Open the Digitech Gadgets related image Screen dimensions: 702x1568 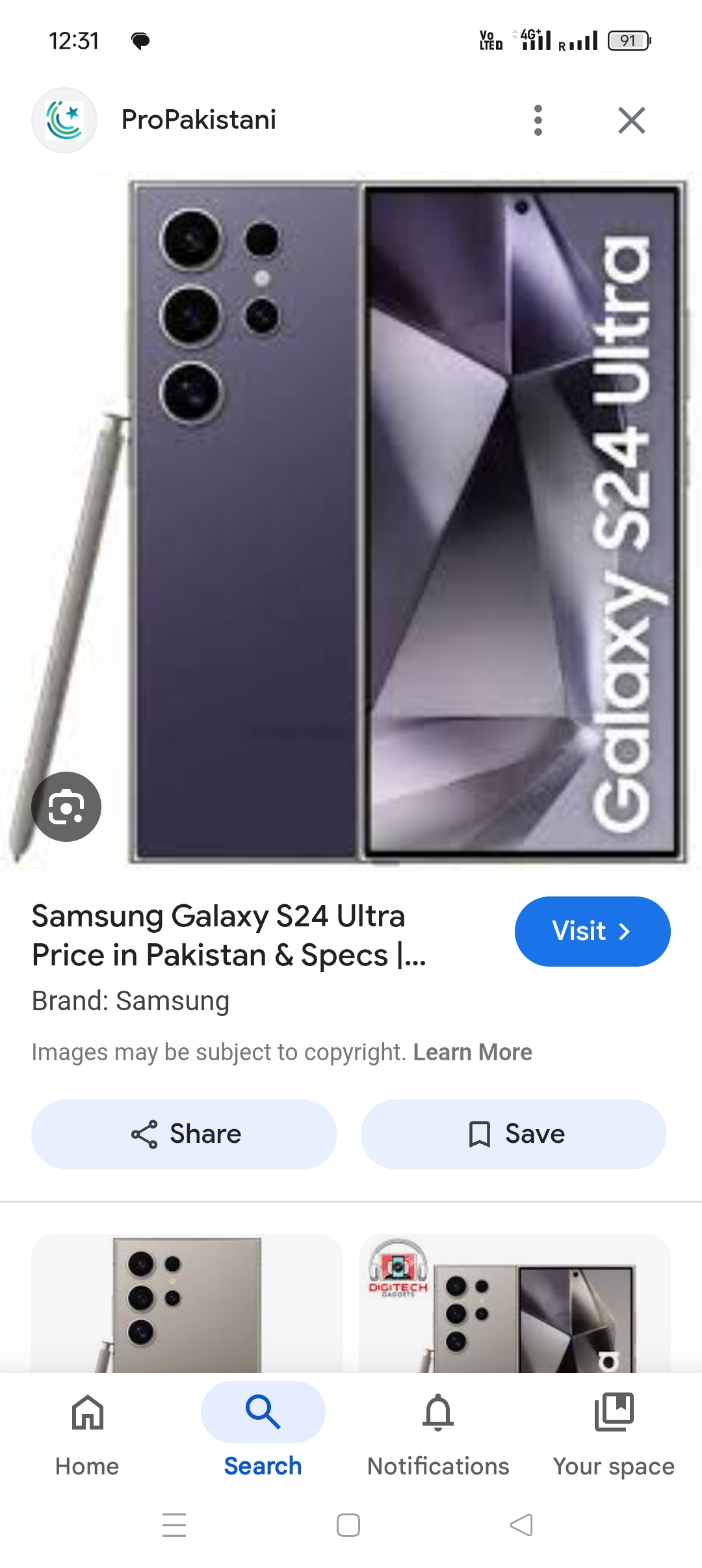click(514, 1303)
